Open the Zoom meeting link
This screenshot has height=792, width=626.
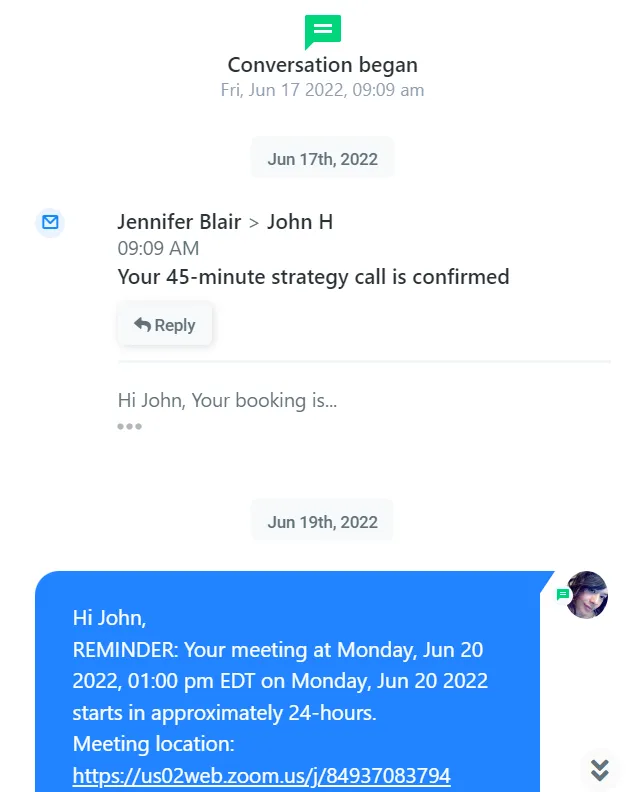tap(261, 775)
